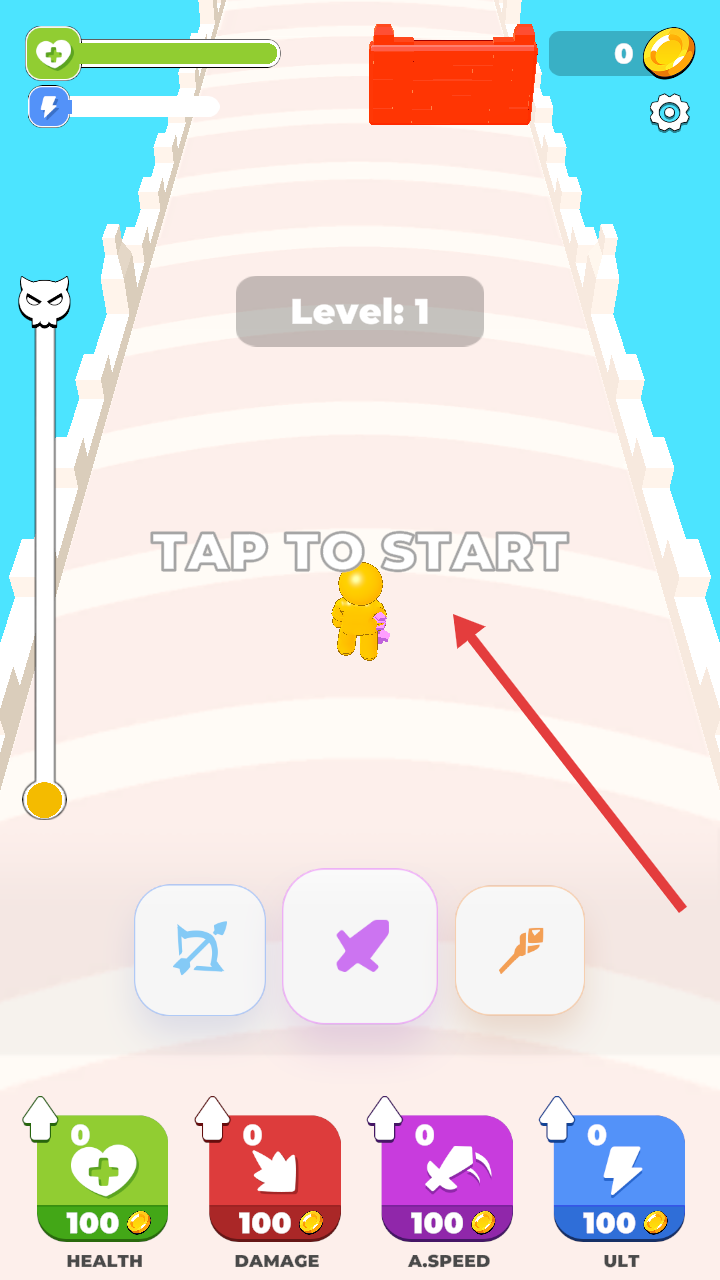
Task: Upgrade Damage for 100 coins
Action: (x=275, y=1178)
